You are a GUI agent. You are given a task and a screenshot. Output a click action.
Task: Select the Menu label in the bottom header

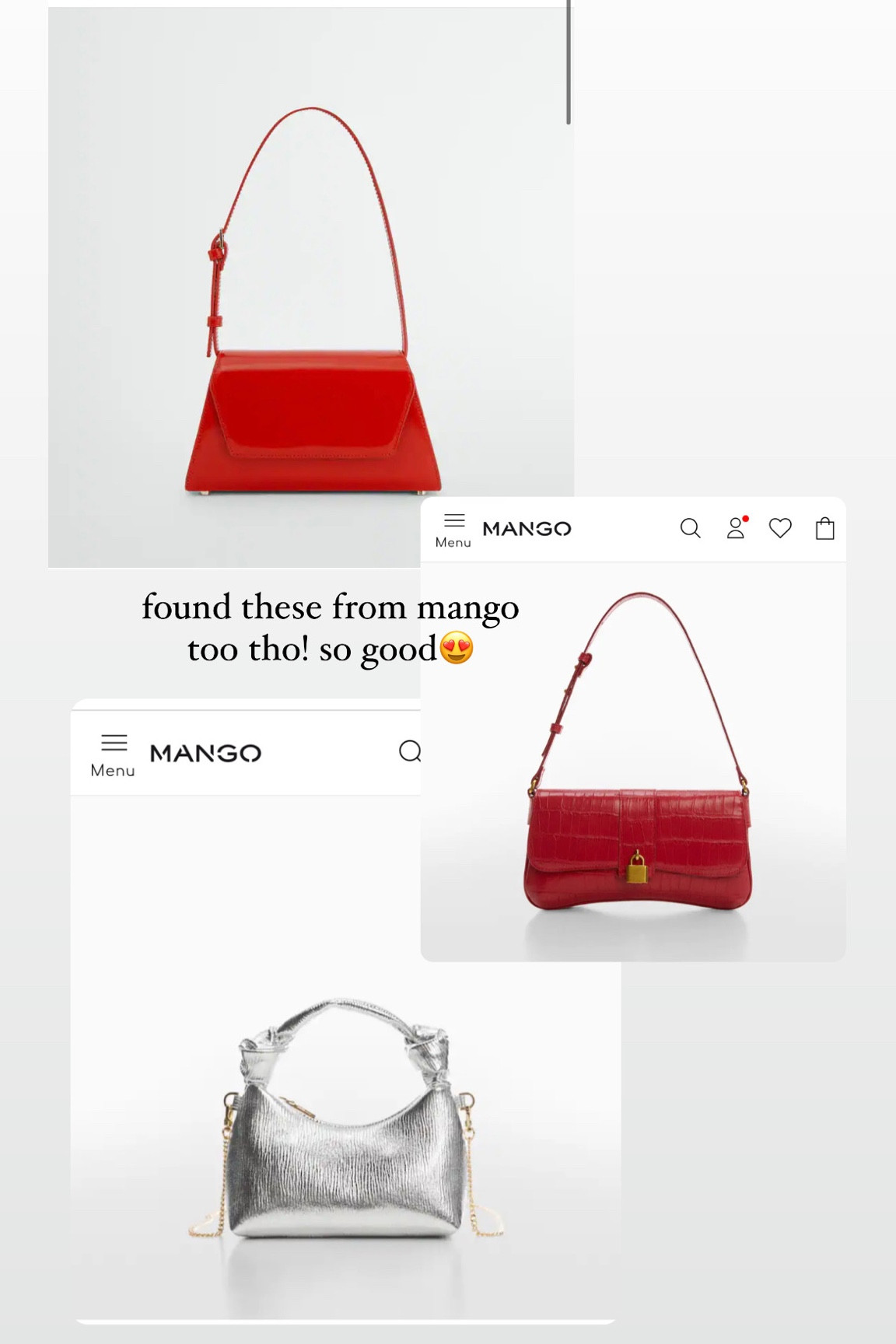(114, 771)
